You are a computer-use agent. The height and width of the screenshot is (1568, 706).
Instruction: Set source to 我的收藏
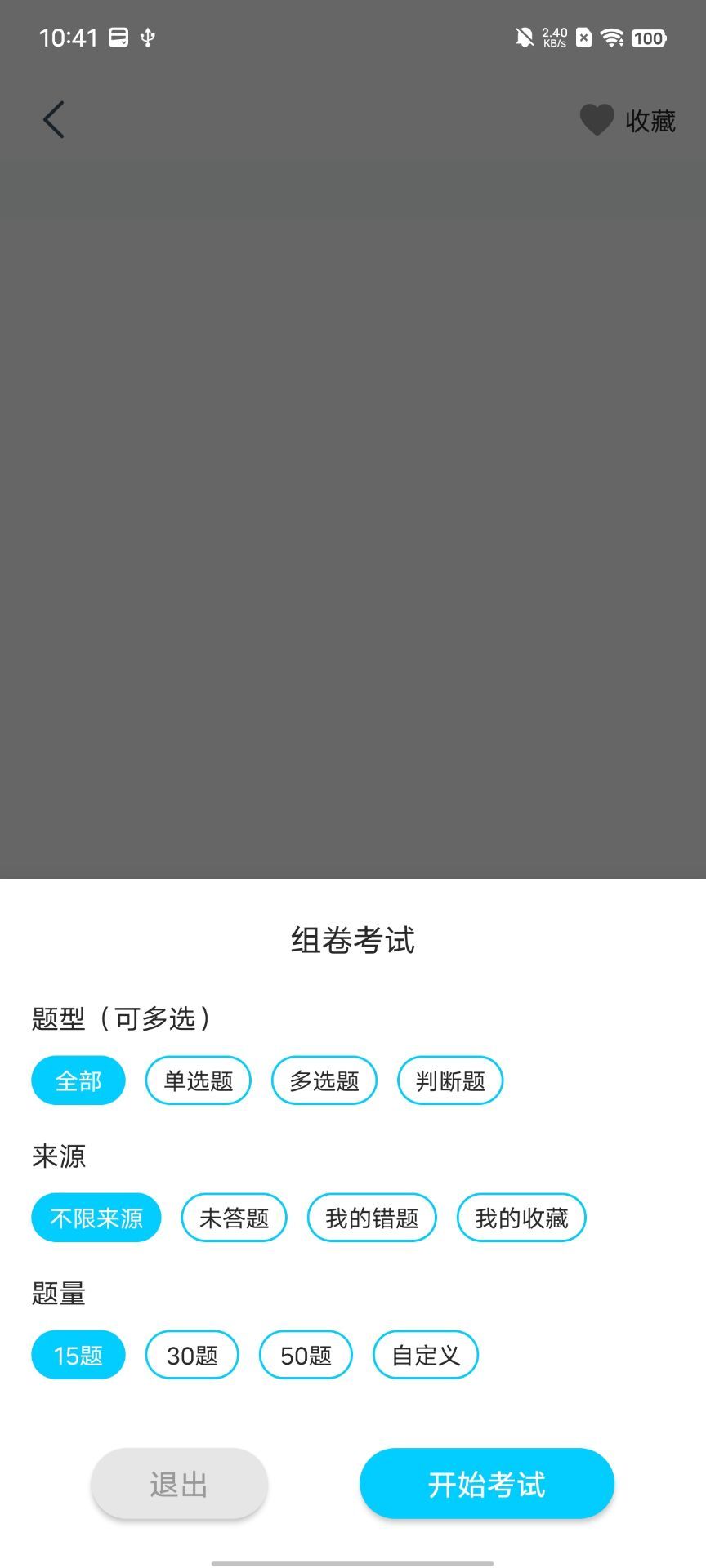[x=521, y=1218]
